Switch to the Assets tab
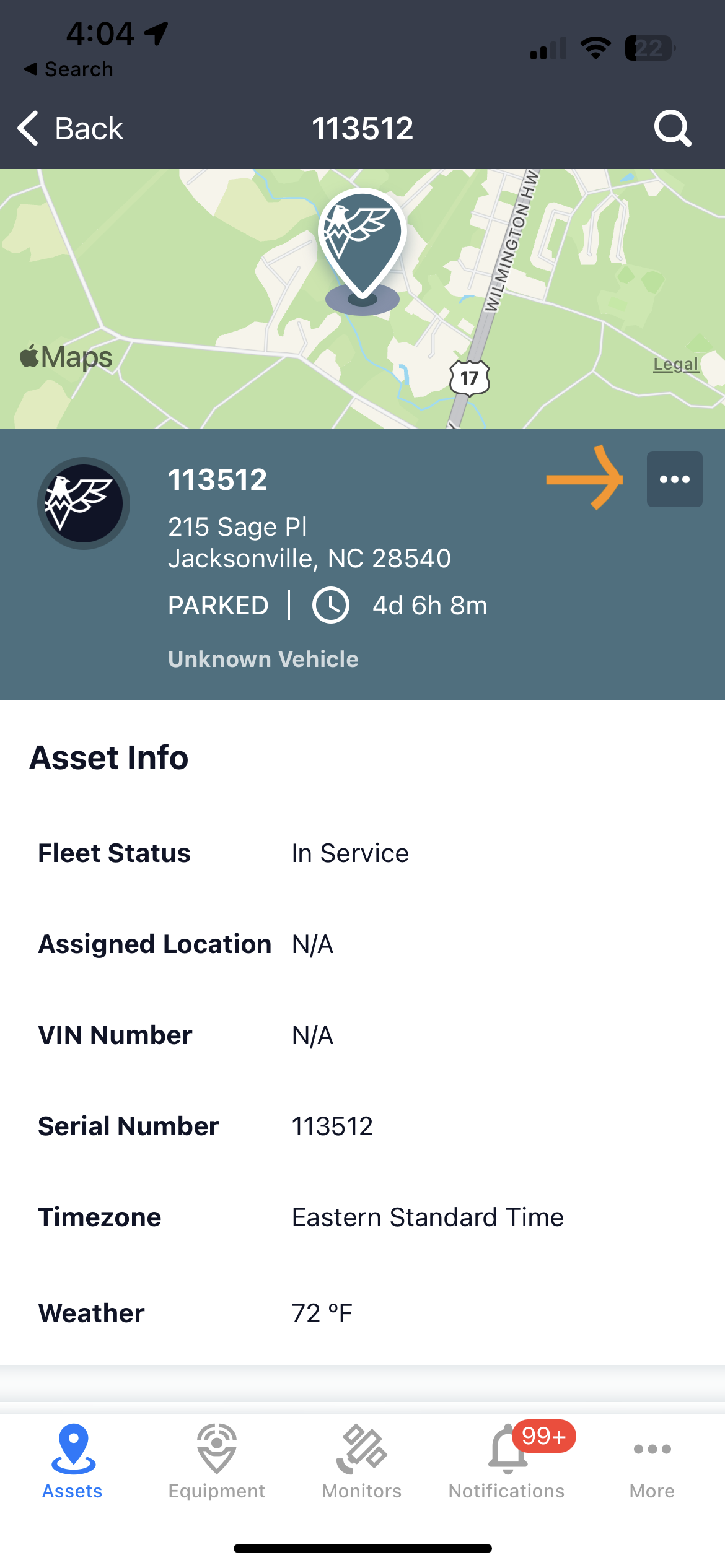 [72, 1461]
